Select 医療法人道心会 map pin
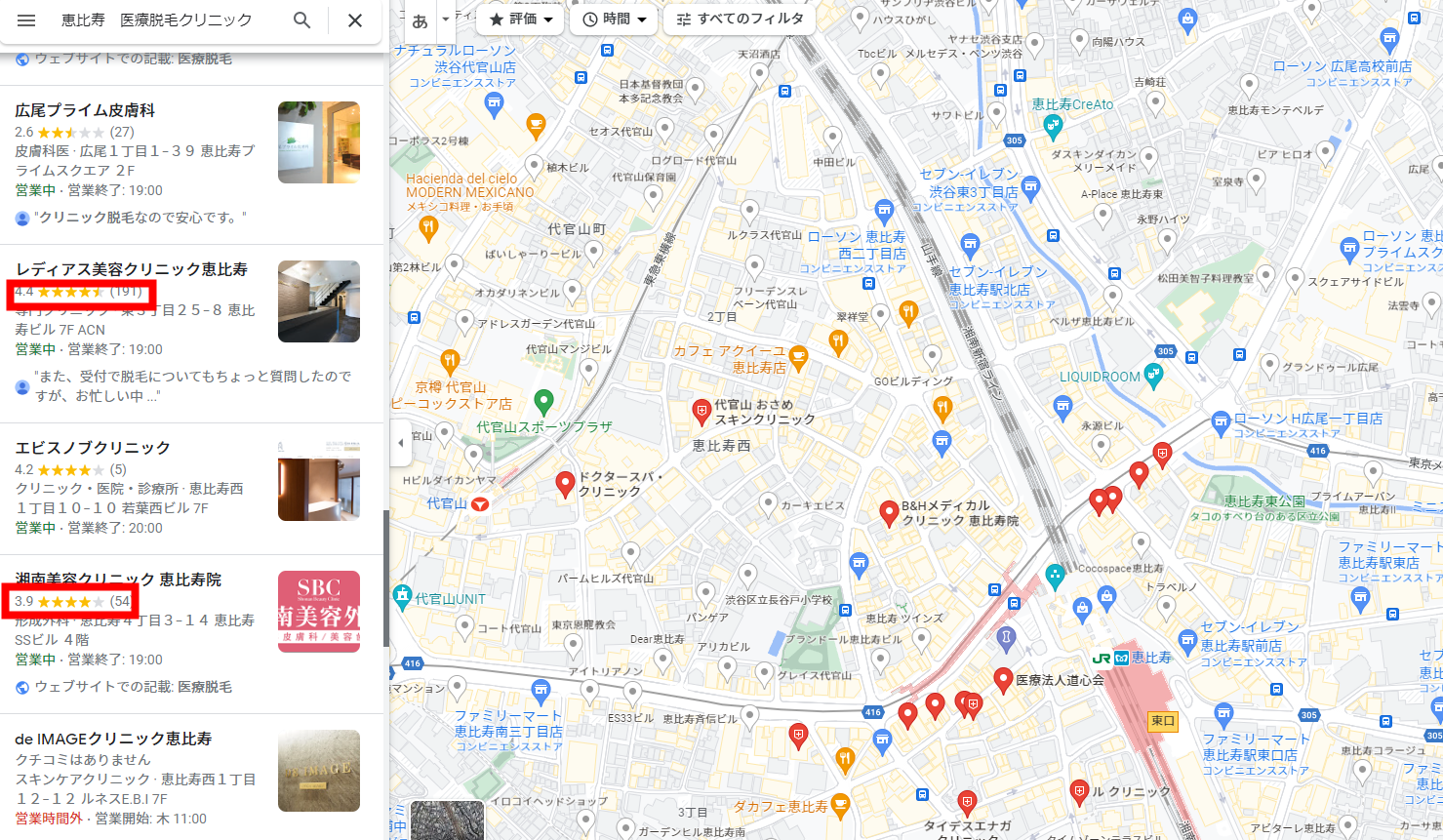 [1002, 679]
